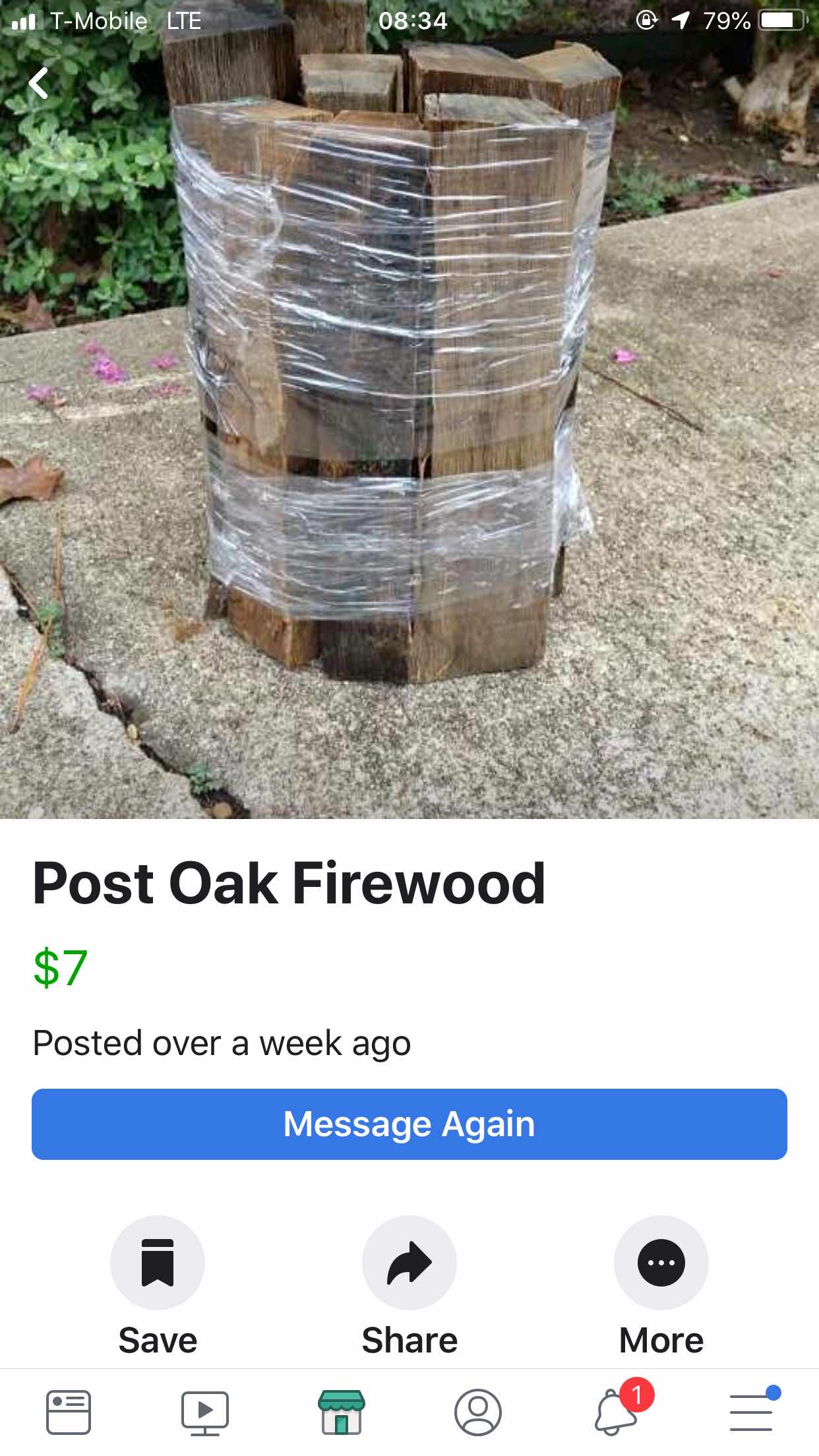The width and height of the screenshot is (819, 1456).
Task: Go to the Profile tab
Action: click(x=477, y=1412)
